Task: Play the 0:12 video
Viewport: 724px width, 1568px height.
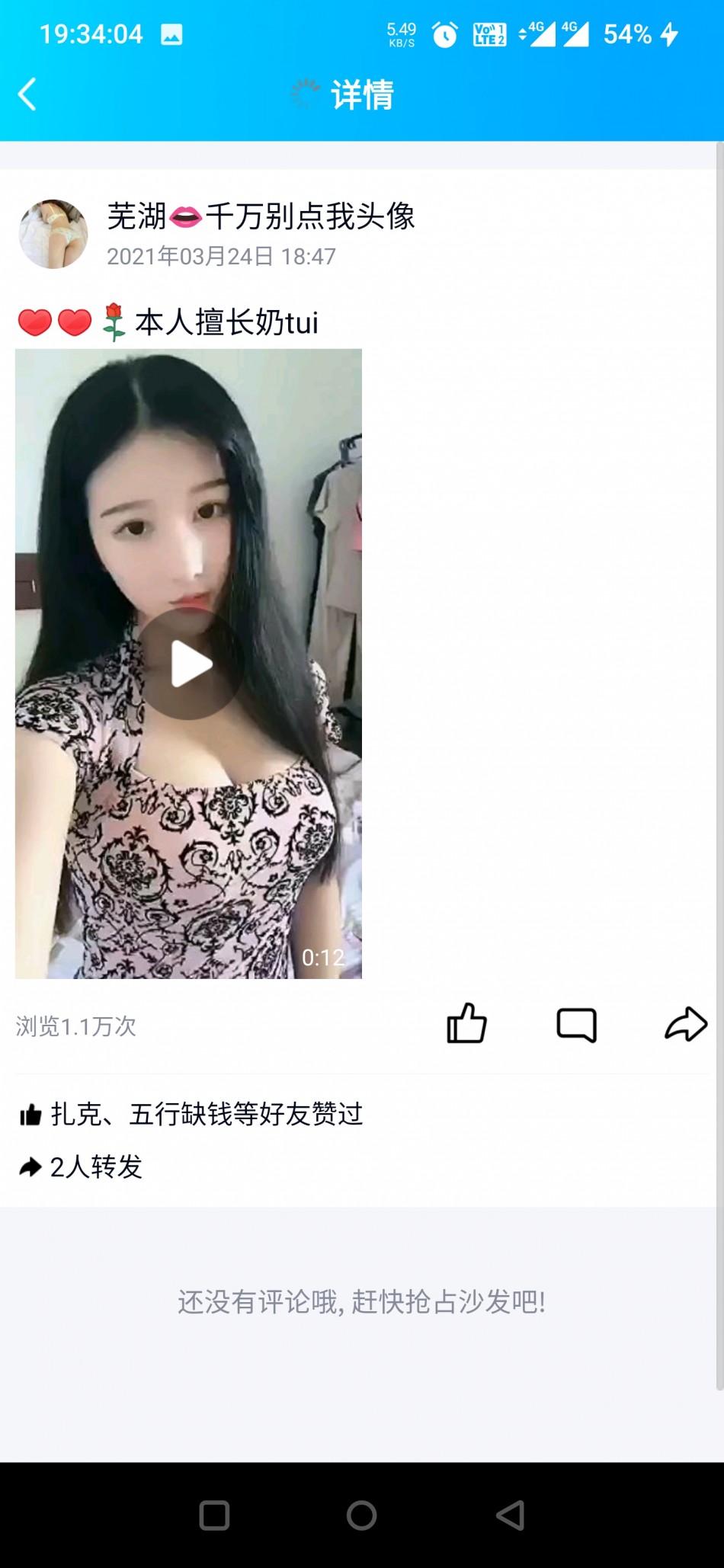Action: [x=189, y=664]
